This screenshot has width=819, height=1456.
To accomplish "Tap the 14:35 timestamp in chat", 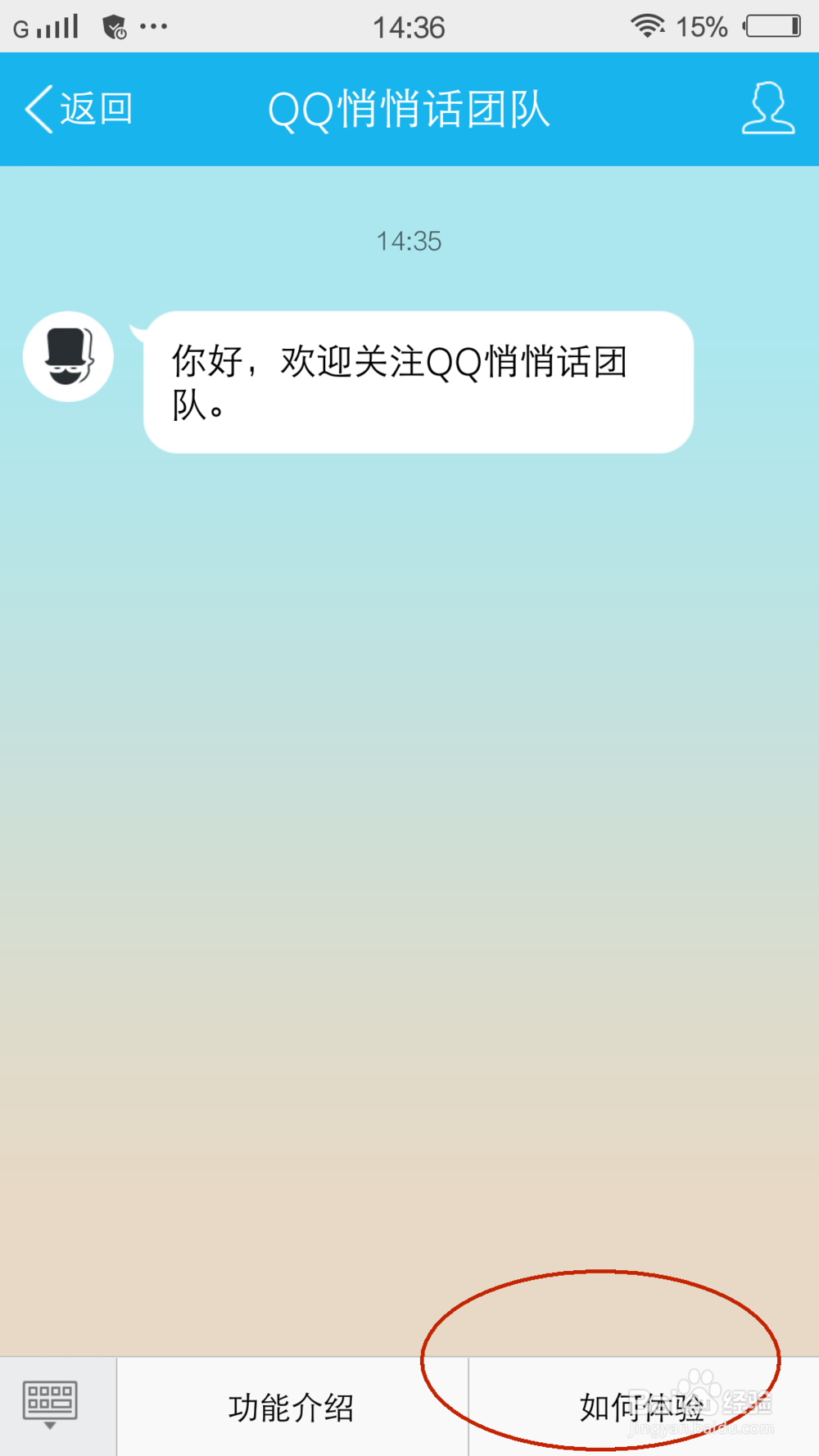I will click(409, 241).
